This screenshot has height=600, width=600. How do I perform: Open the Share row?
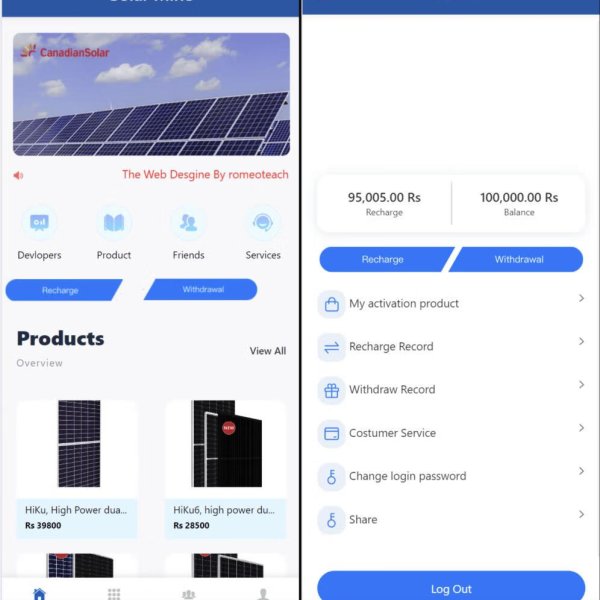450,519
